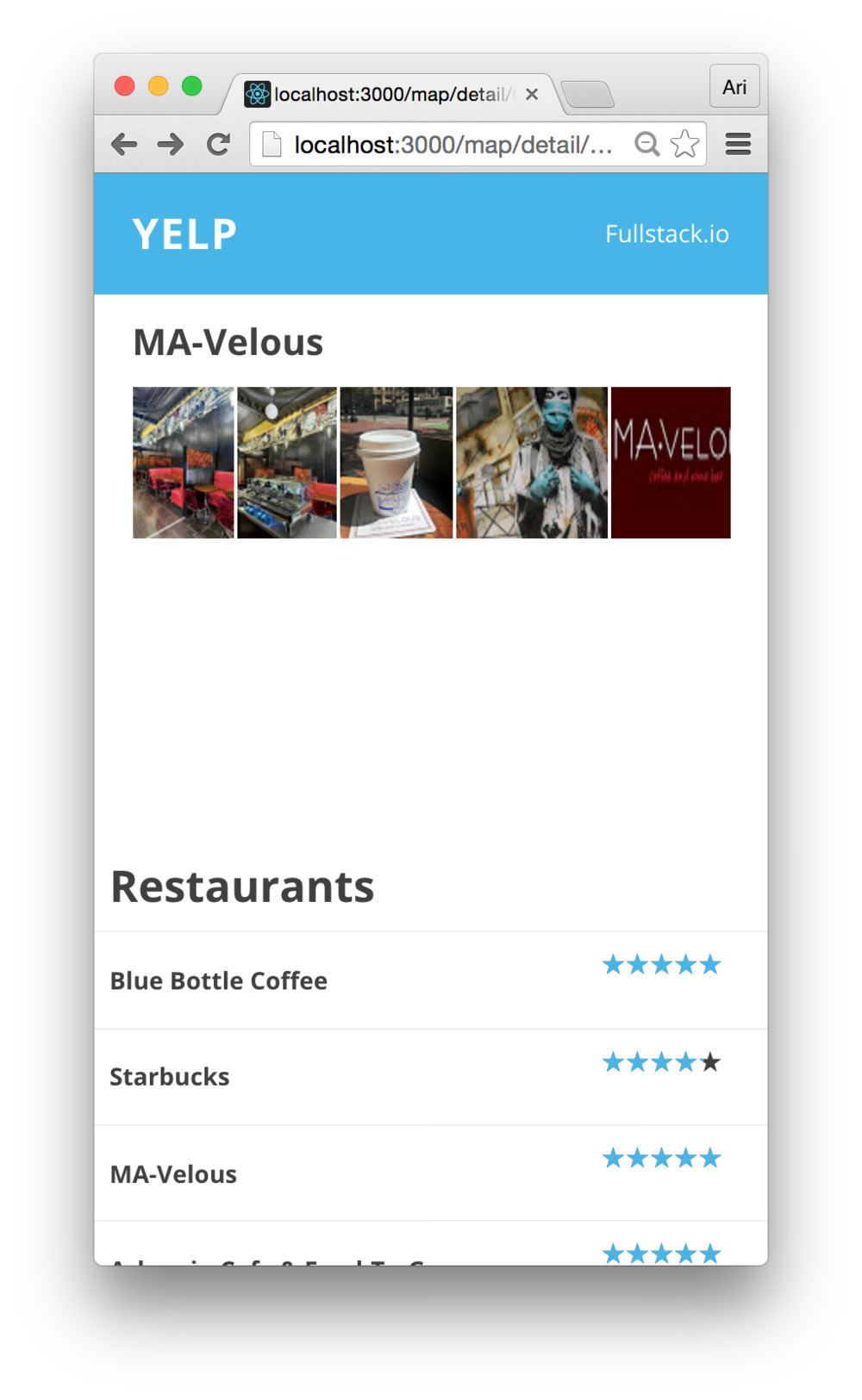This screenshot has height=1400, width=862.
Task: Bookmark this page with the star
Action: click(685, 144)
